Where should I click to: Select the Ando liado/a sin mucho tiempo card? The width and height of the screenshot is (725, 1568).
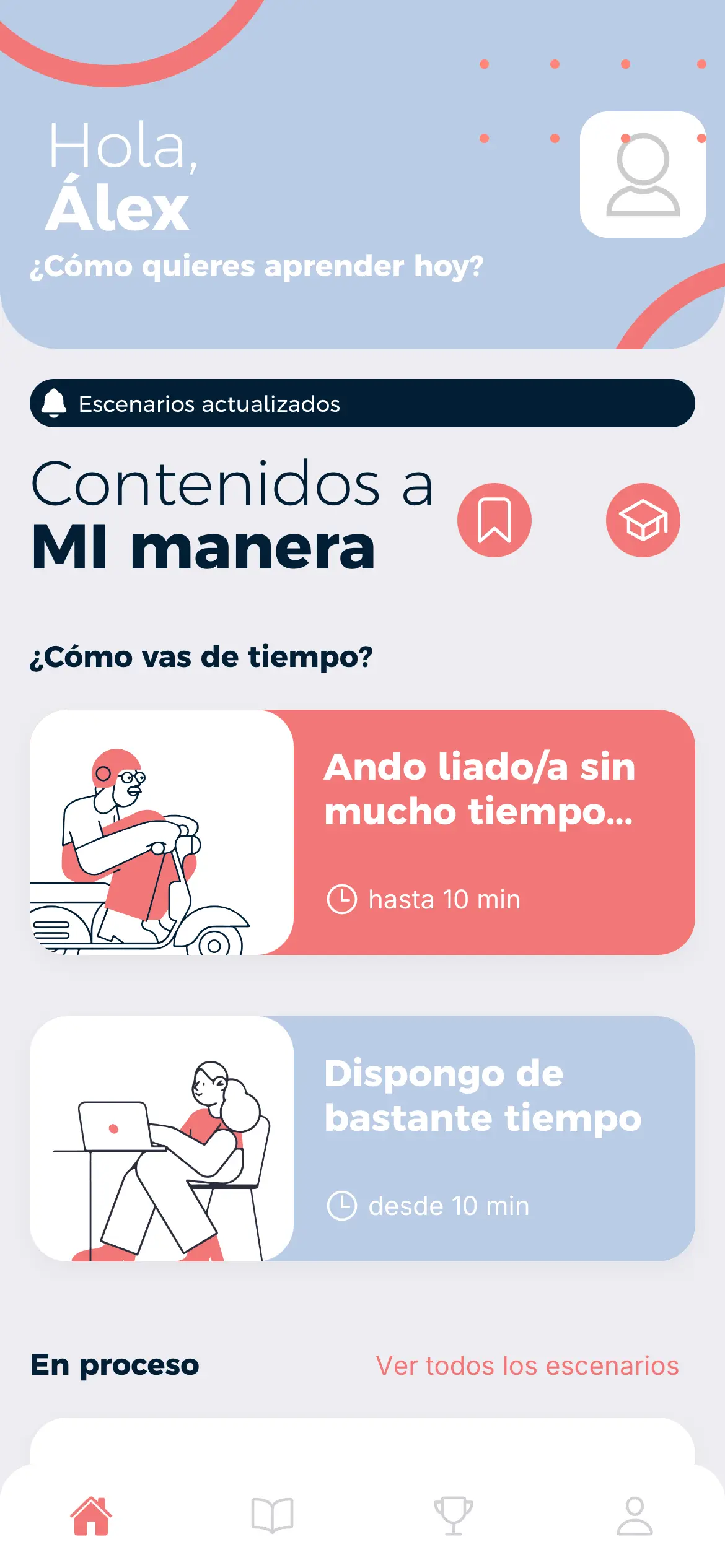coord(362,832)
